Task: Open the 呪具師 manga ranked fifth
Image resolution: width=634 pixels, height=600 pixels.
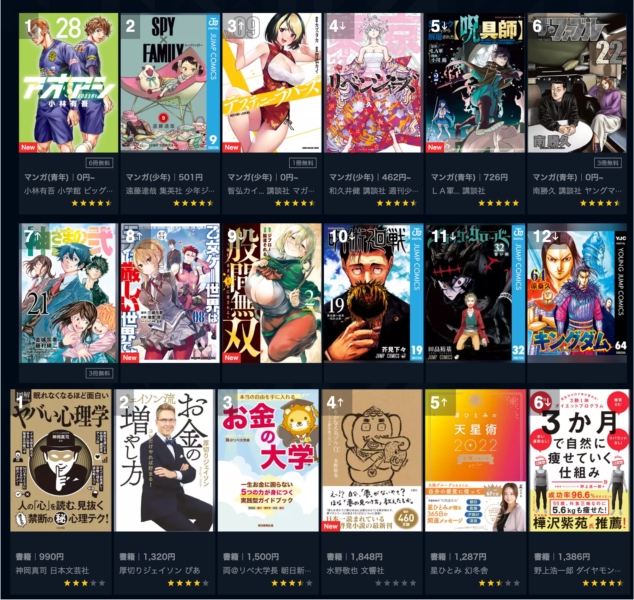Action: pyautogui.click(x=474, y=83)
